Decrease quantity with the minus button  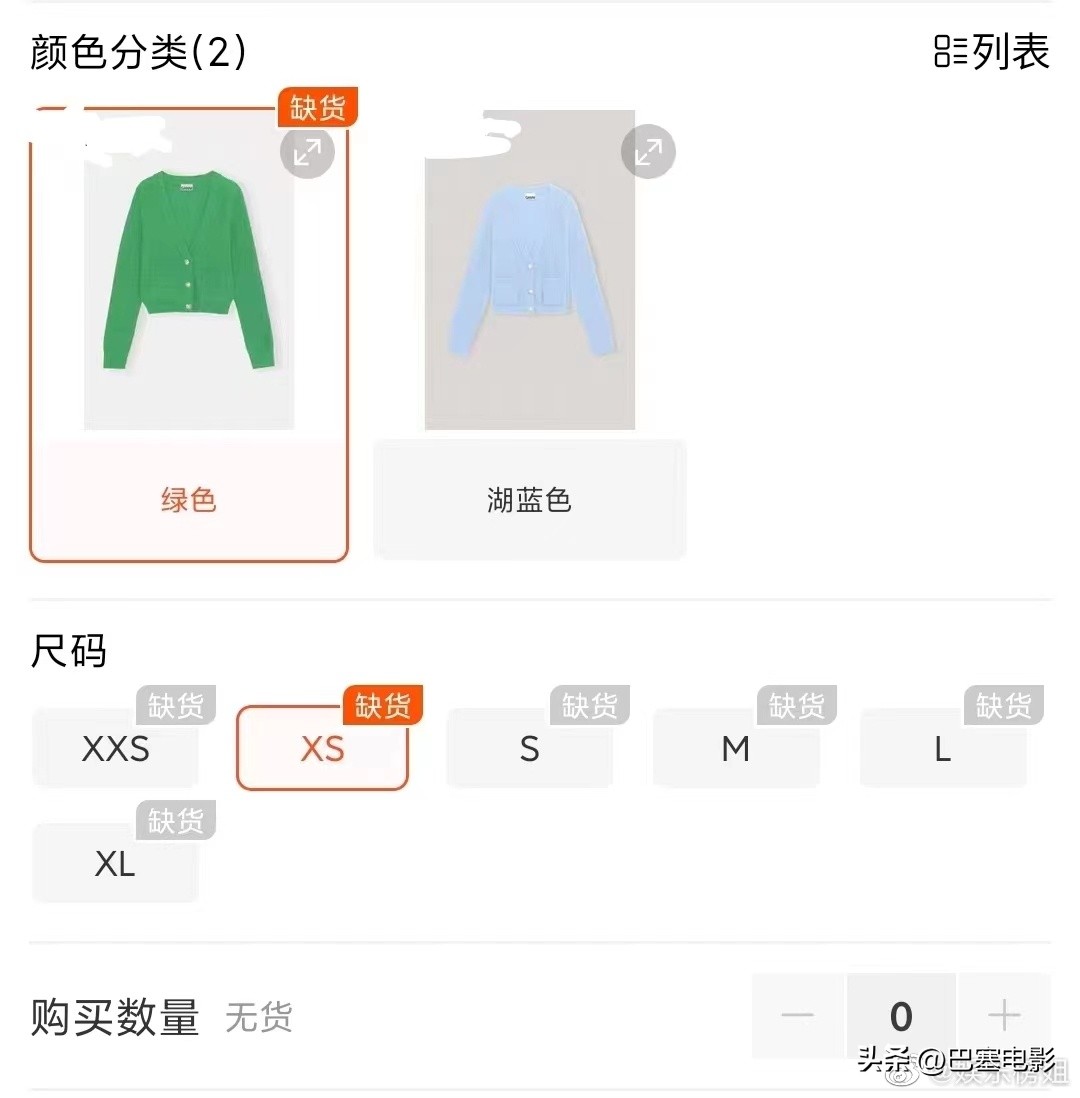[796, 1016]
